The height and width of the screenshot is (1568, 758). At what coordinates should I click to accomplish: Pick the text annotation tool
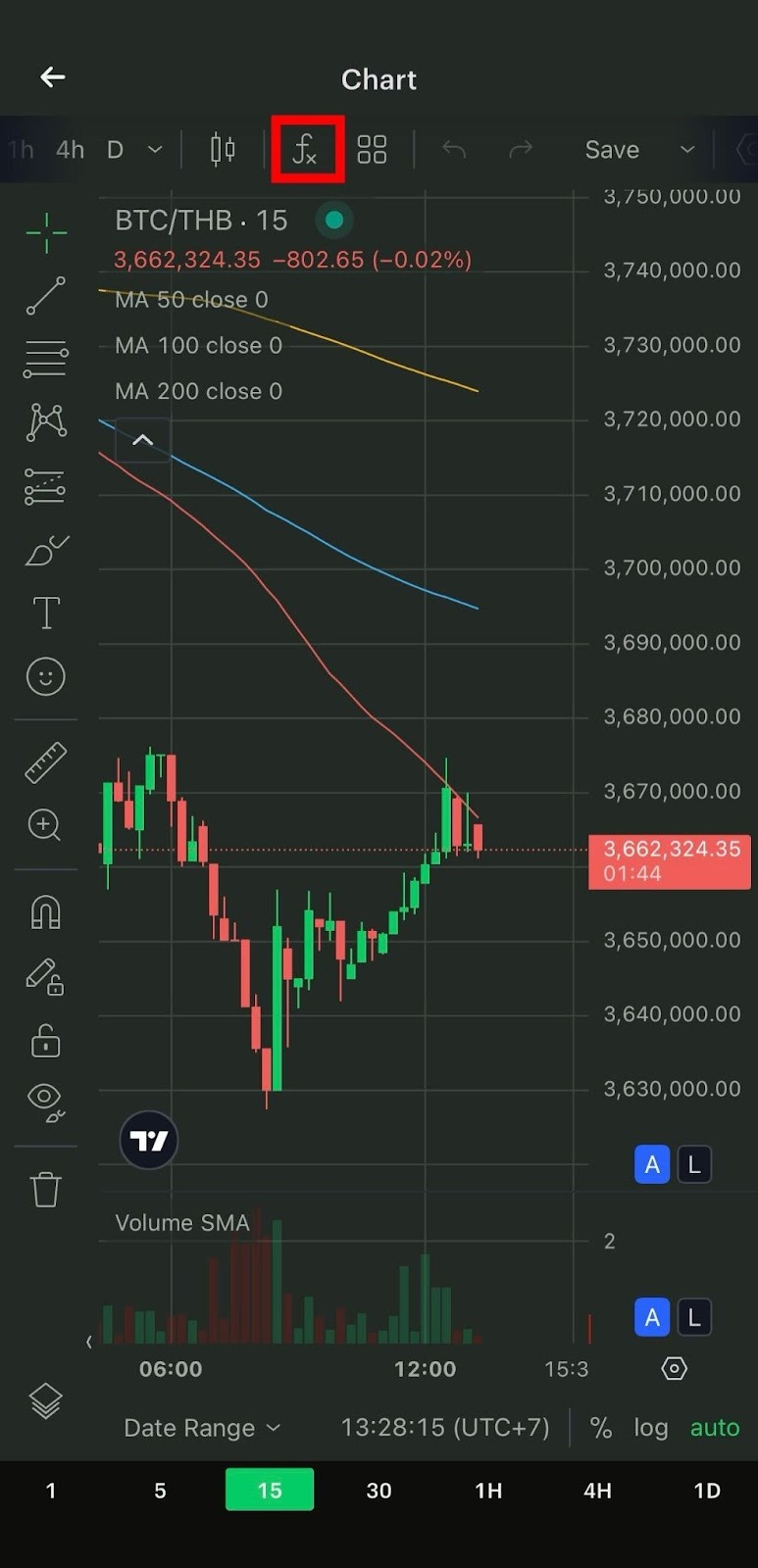(46, 612)
